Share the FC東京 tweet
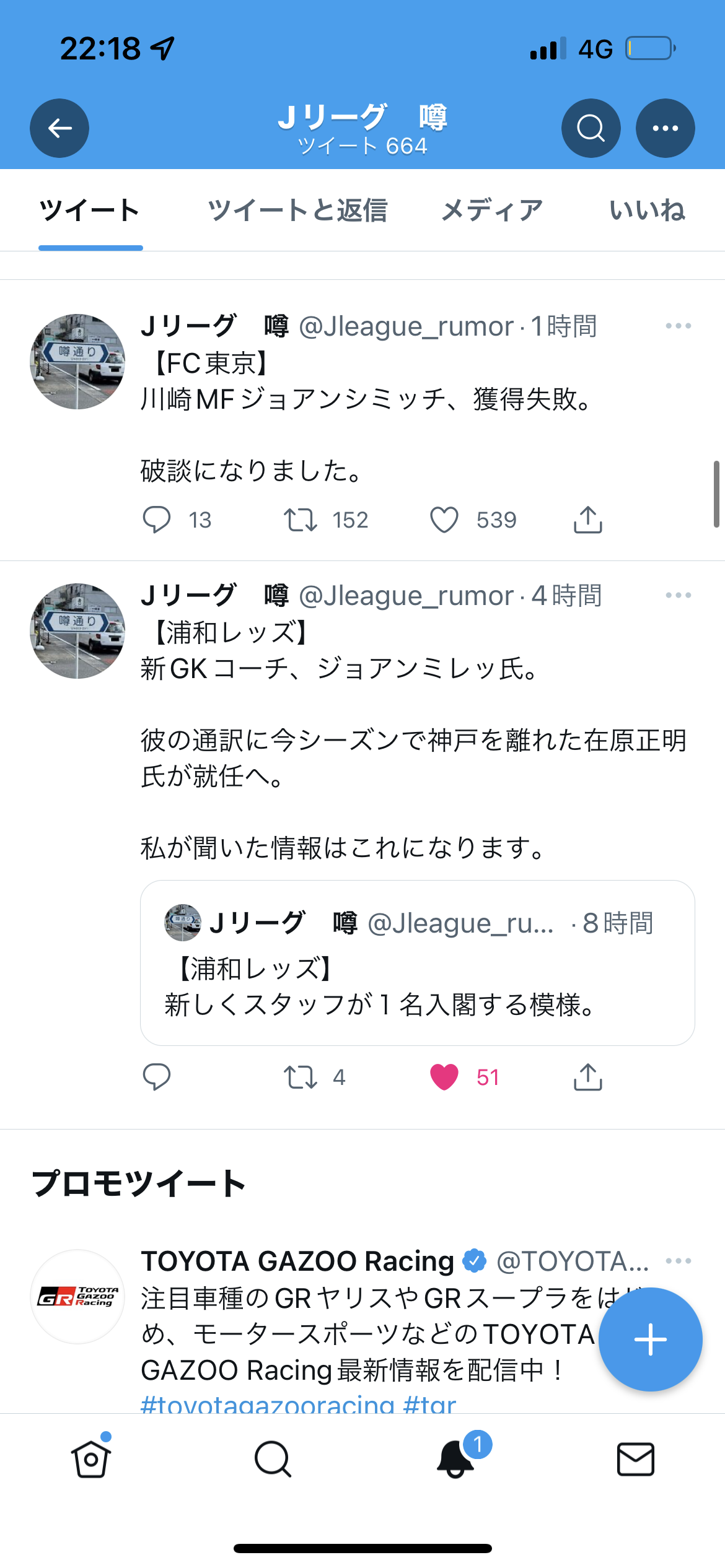 (587, 520)
